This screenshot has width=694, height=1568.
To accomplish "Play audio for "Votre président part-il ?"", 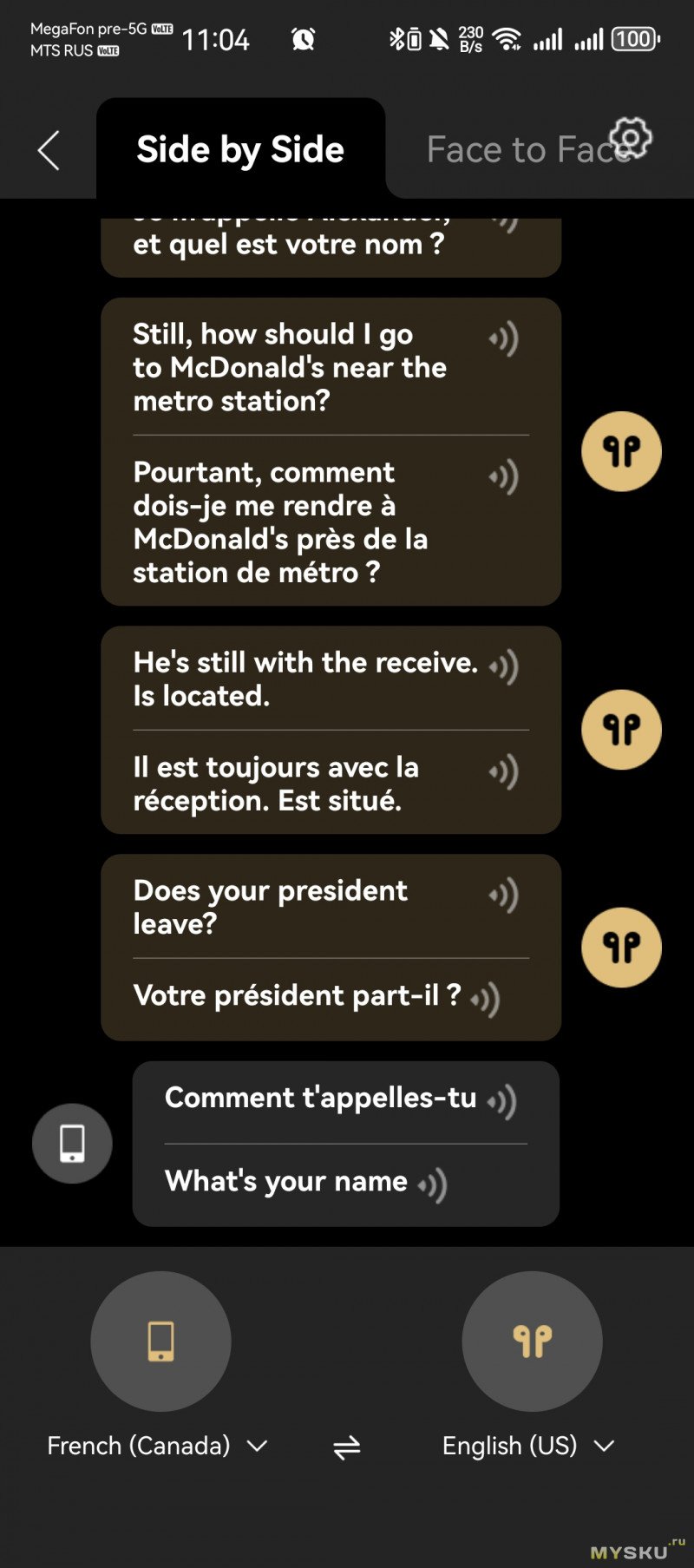I will pos(485,1000).
